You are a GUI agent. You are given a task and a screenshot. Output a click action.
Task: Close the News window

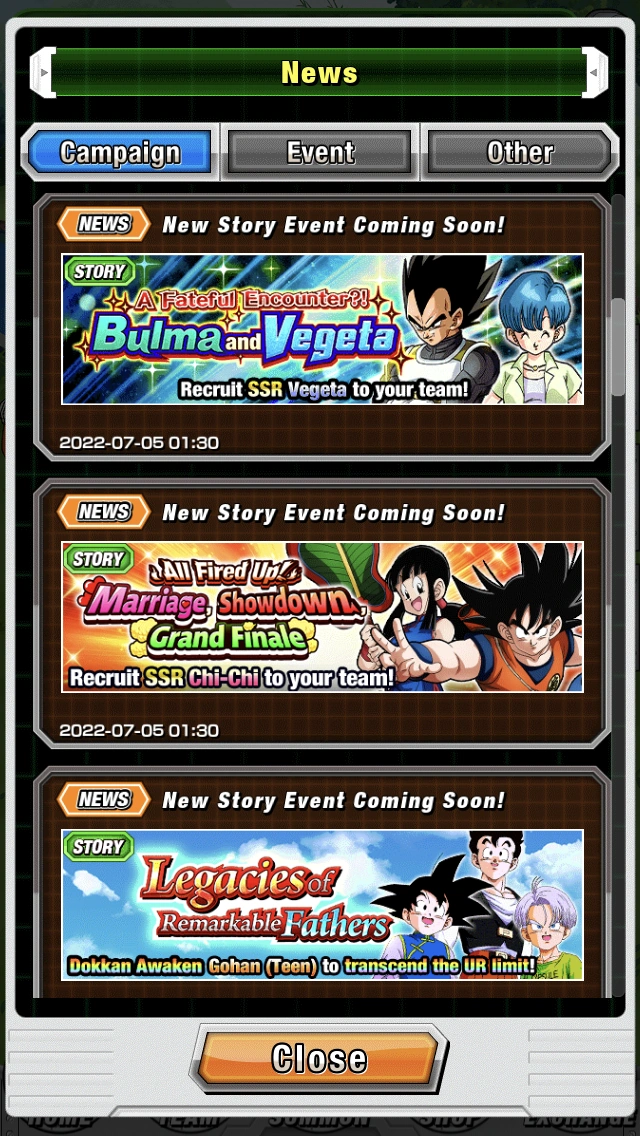pos(319,1058)
